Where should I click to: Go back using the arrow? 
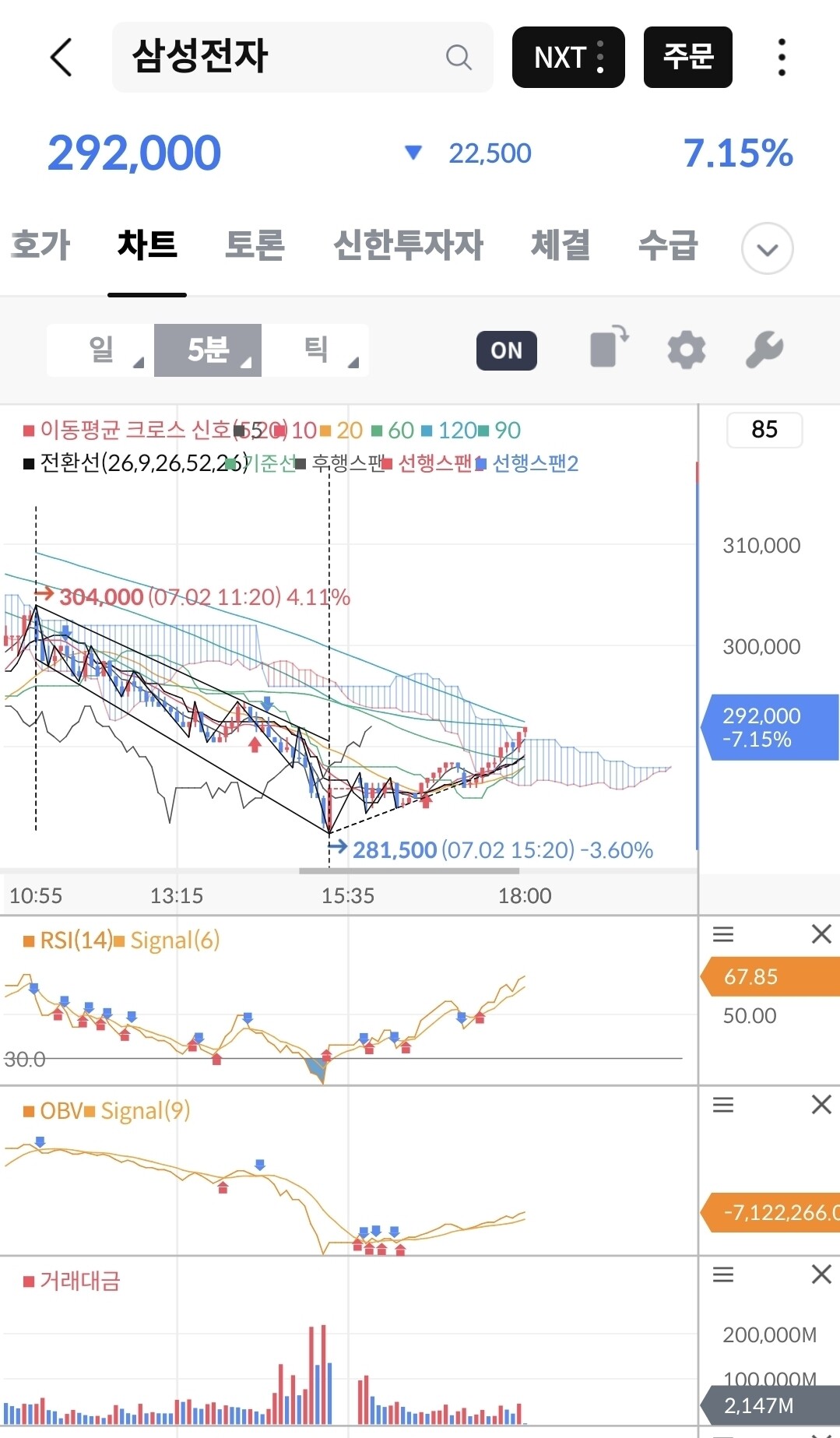[61, 57]
